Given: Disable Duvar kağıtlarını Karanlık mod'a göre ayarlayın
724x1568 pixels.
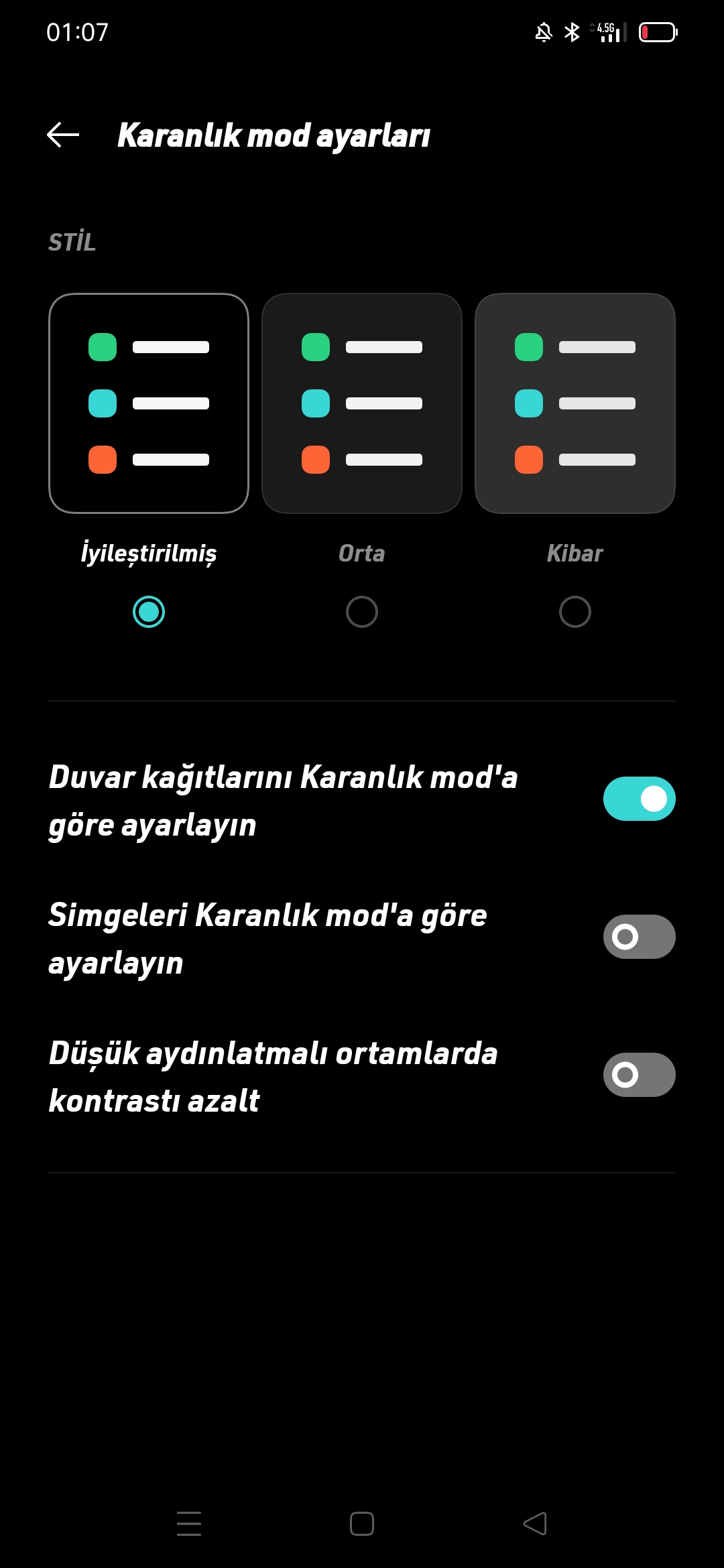Looking at the screenshot, I should tap(640, 799).
